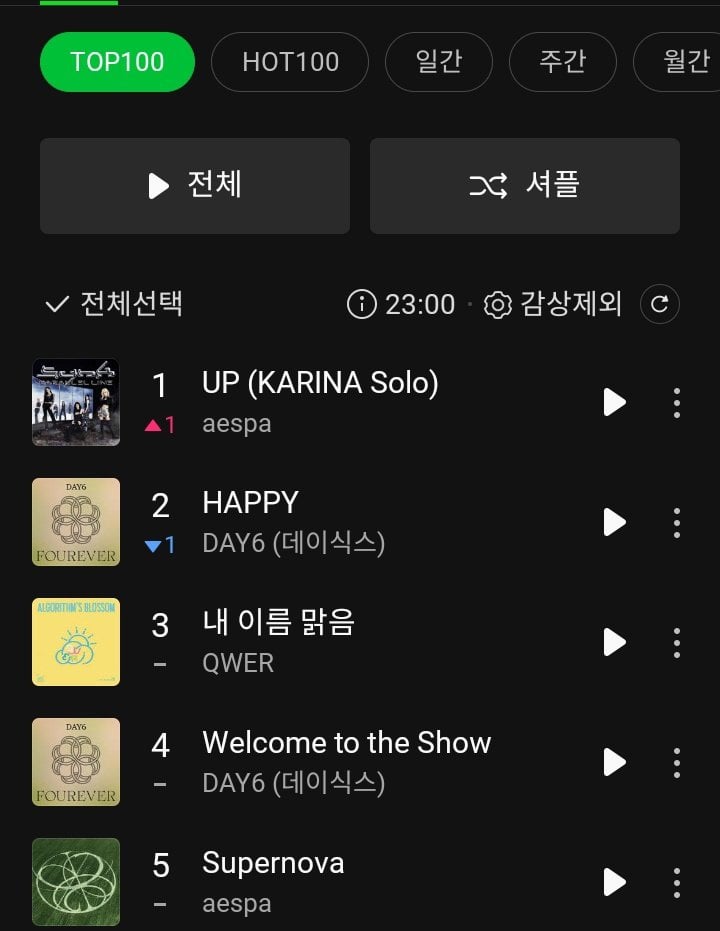The height and width of the screenshot is (931, 720).
Task: Open more options for UP (KARINA Solo)
Action: point(677,402)
